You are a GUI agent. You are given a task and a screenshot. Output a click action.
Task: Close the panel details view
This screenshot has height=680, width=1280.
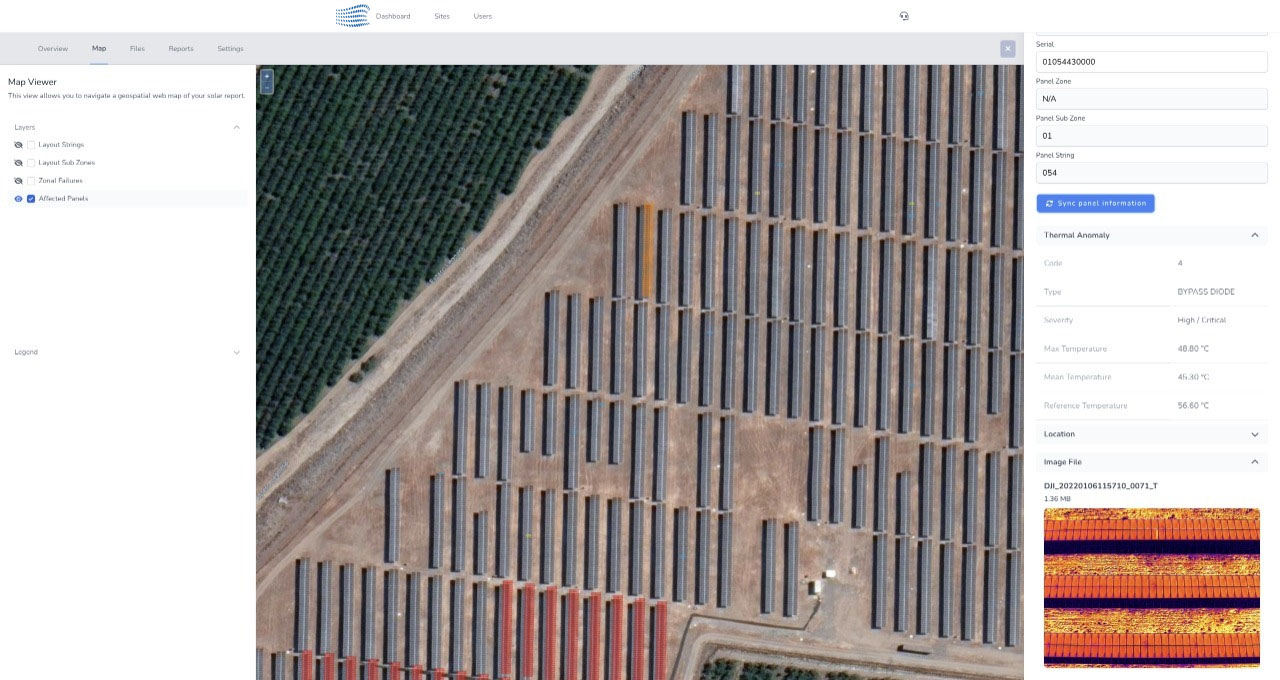(x=1007, y=48)
